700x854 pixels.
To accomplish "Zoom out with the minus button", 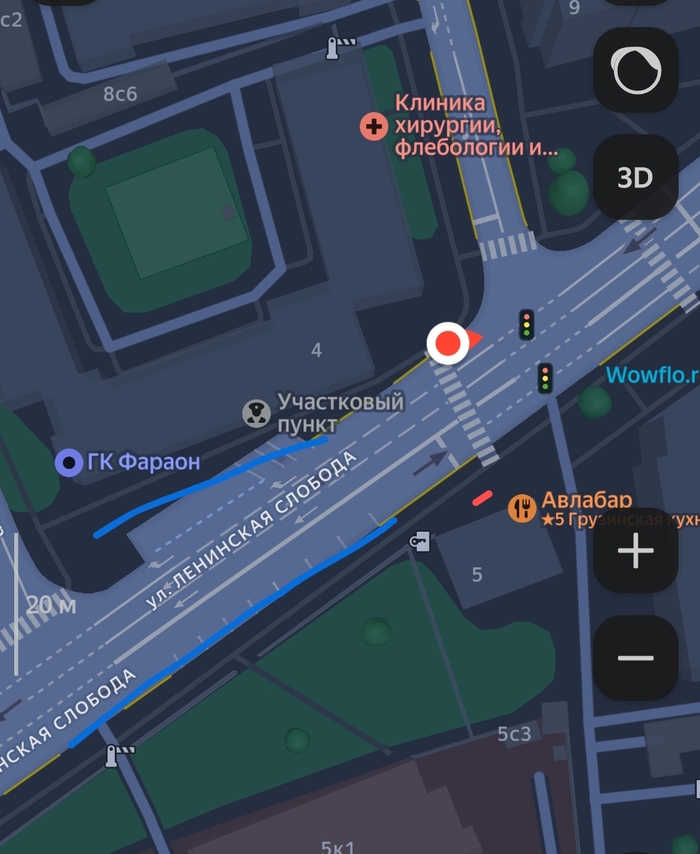I will point(636,658).
